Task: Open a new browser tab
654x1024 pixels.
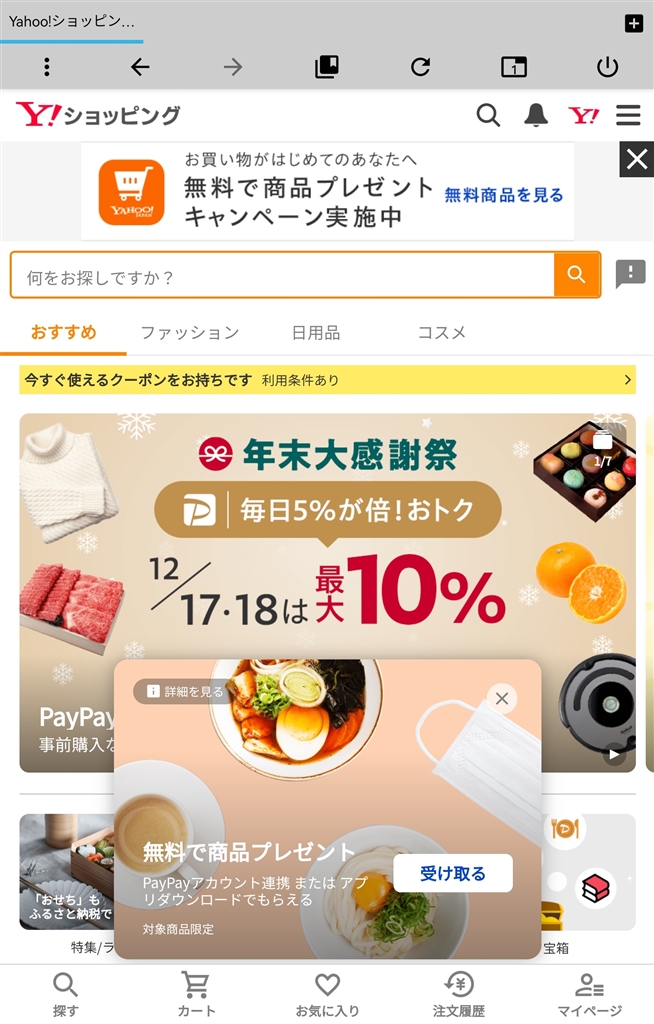Action: point(633,23)
